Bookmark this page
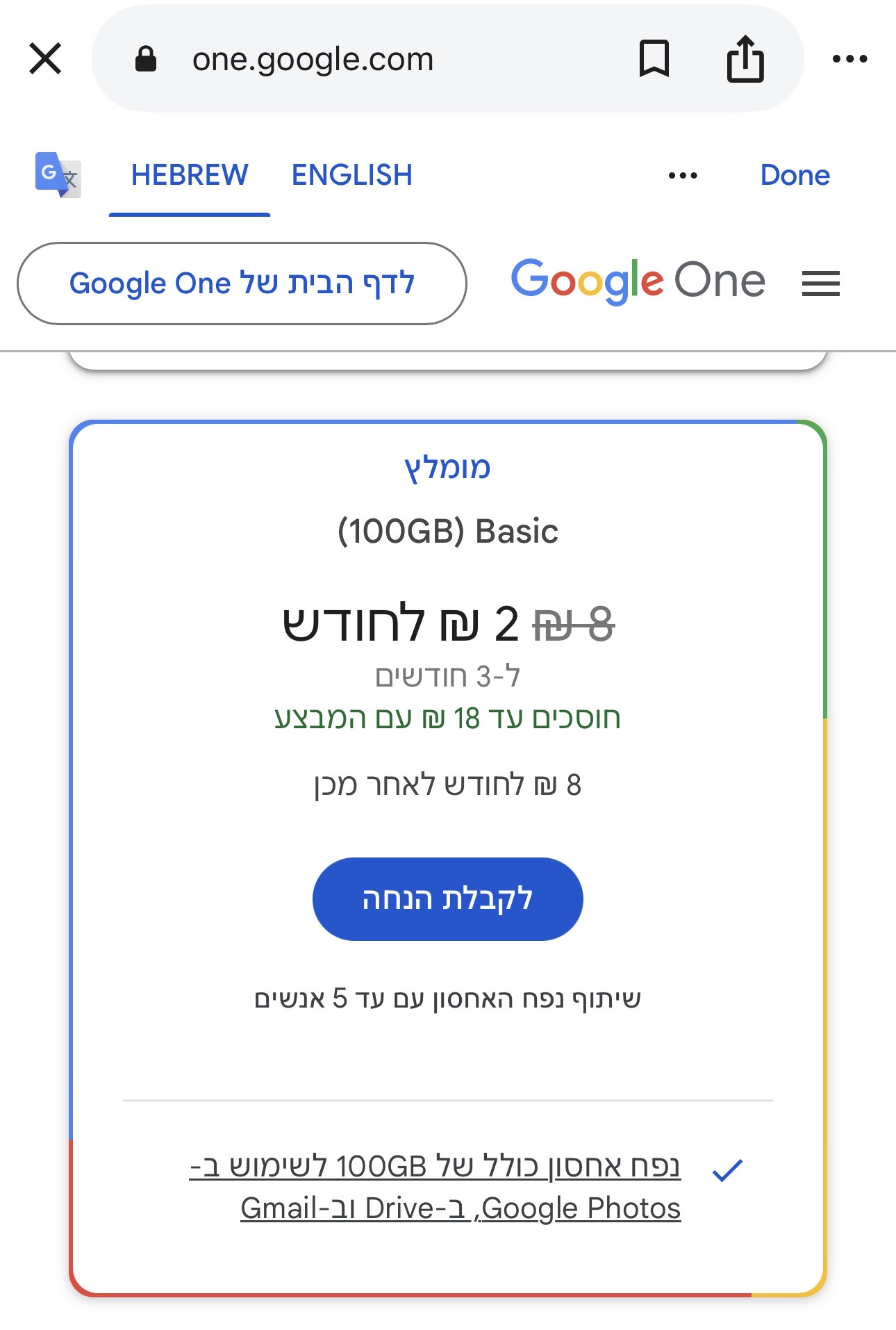This screenshot has width=896, height=1330. pos(654,59)
